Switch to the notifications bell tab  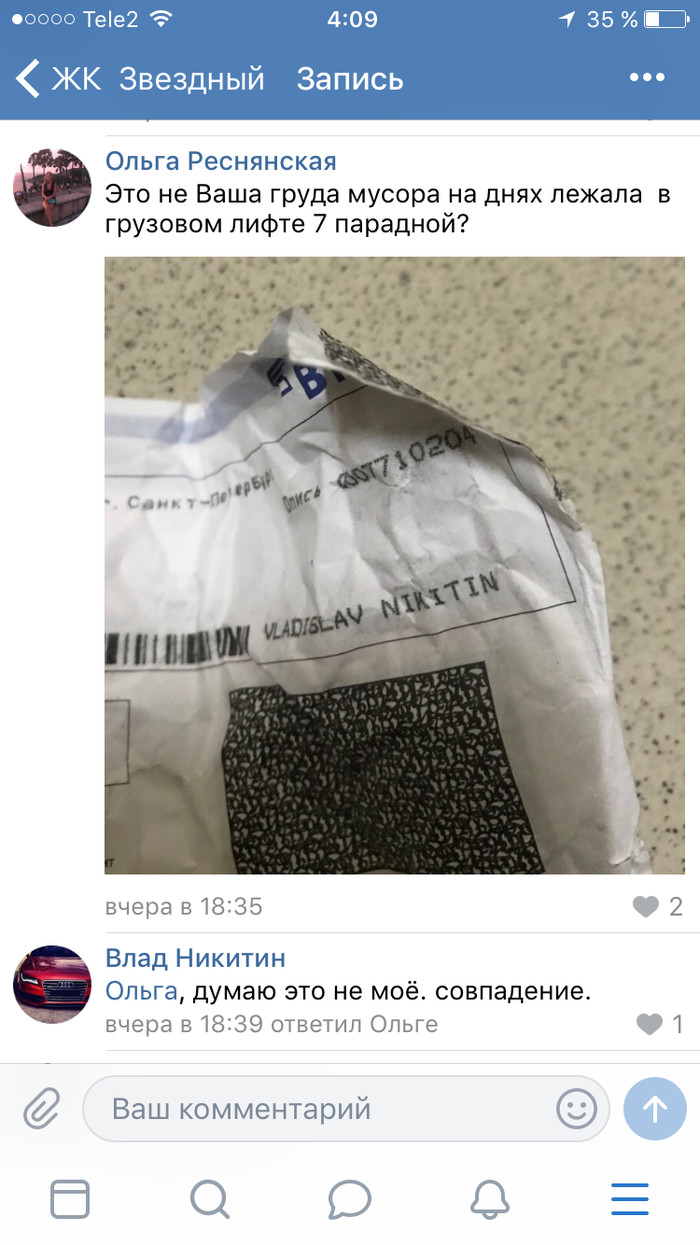(x=490, y=1198)
